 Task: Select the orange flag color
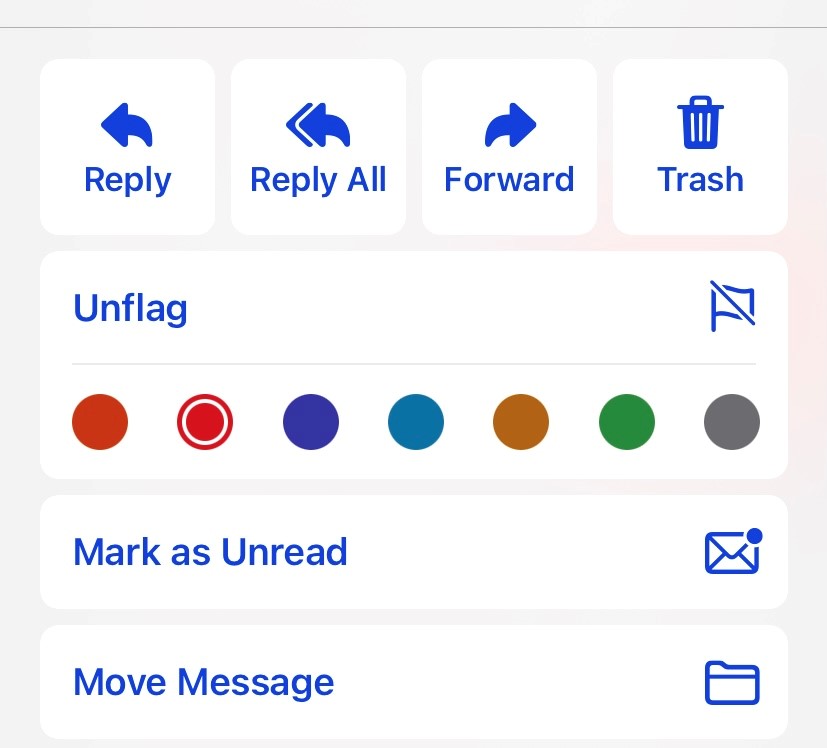point(100,422)
